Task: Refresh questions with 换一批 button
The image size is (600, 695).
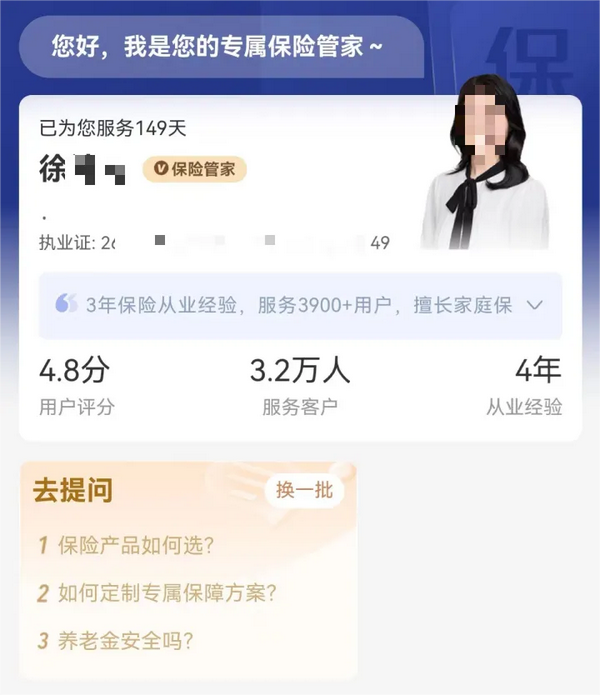Action: (303, 490)
